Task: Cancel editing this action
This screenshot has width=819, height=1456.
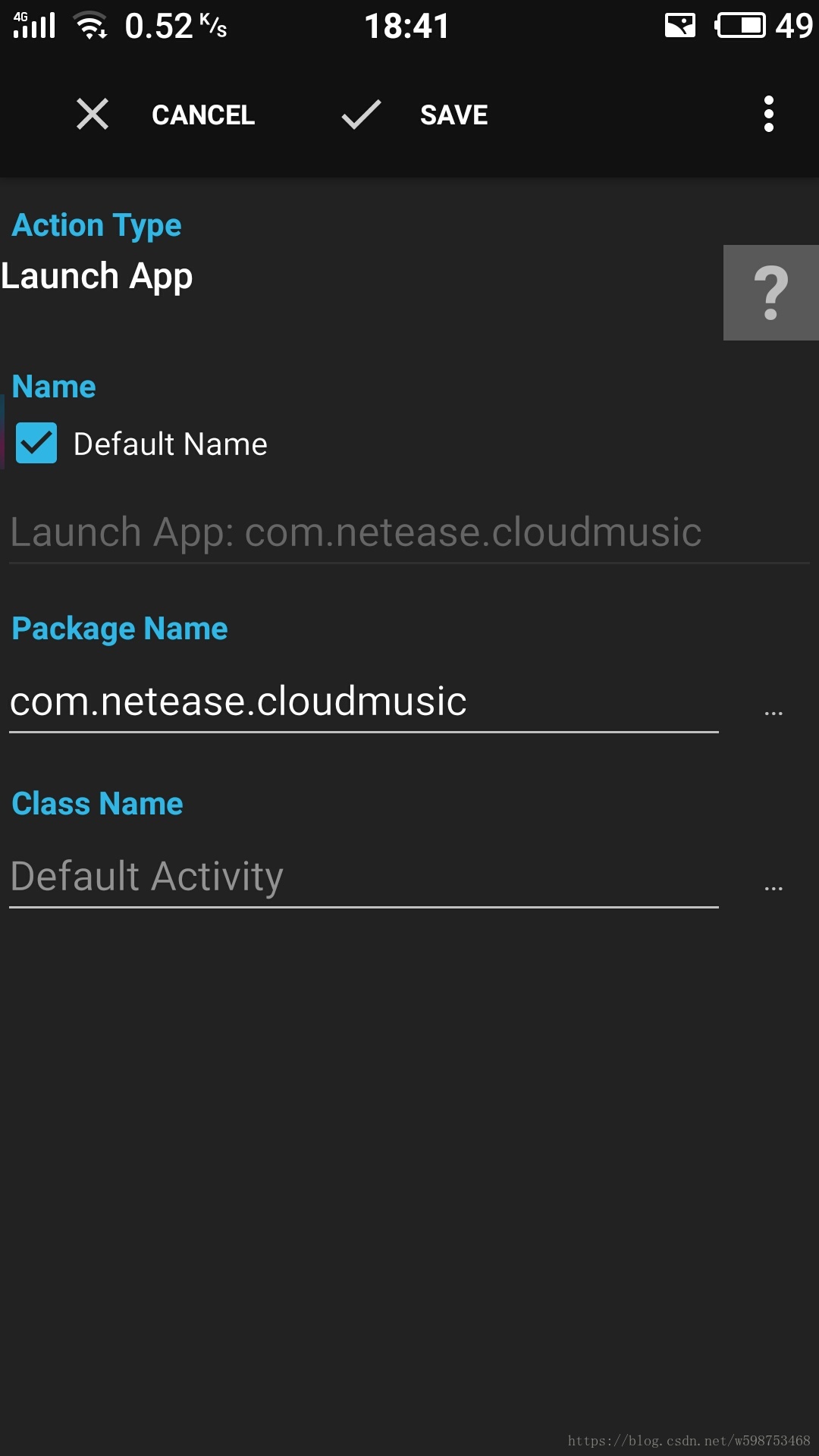Action: pos(166,115)
